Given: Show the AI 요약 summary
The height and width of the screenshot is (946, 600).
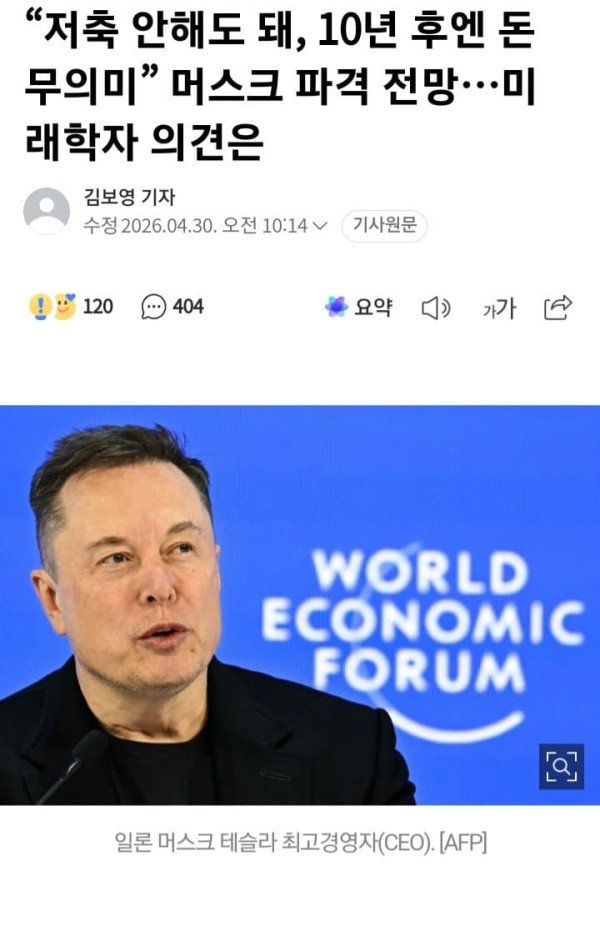Looking at the screenshot, I should click(x=357, y=307).
